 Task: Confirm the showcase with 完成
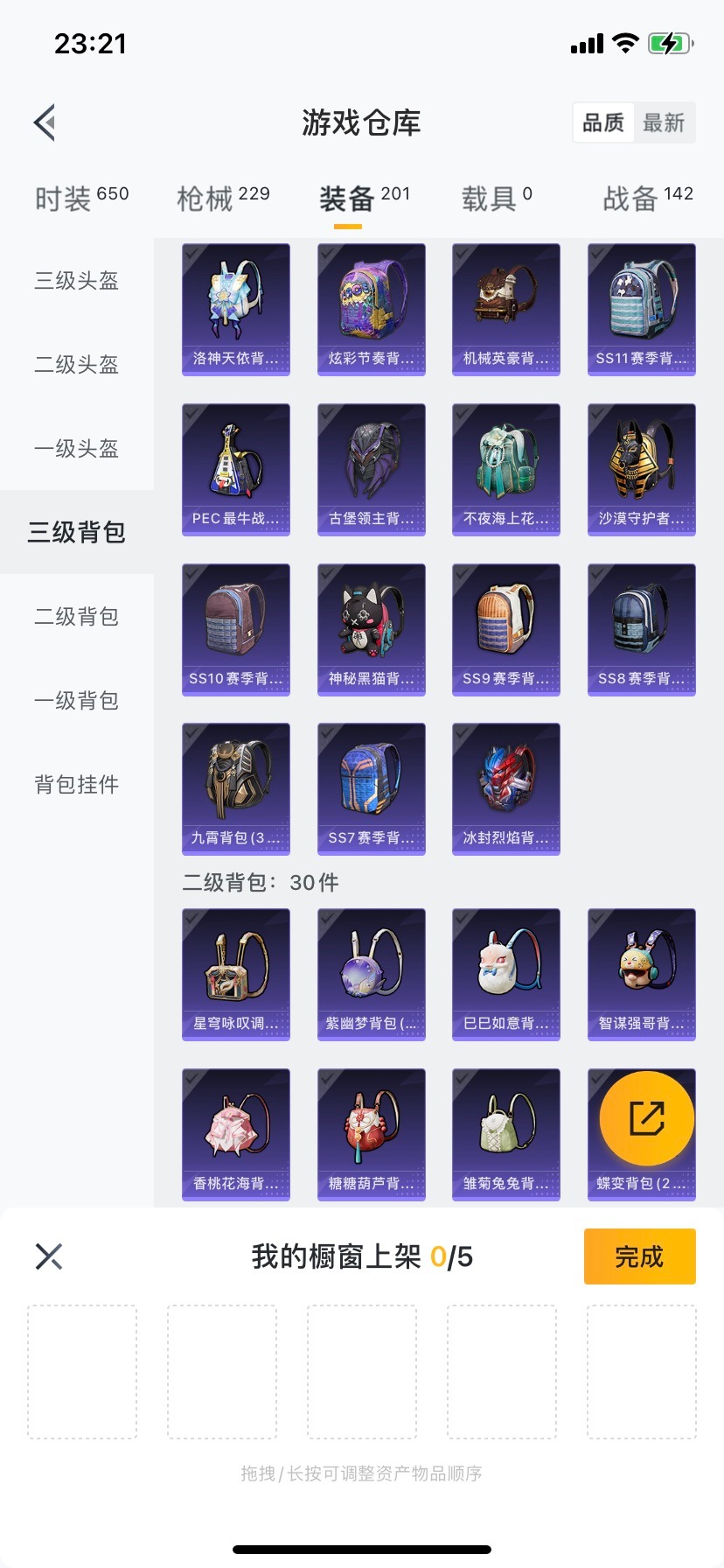[639, 1256]
